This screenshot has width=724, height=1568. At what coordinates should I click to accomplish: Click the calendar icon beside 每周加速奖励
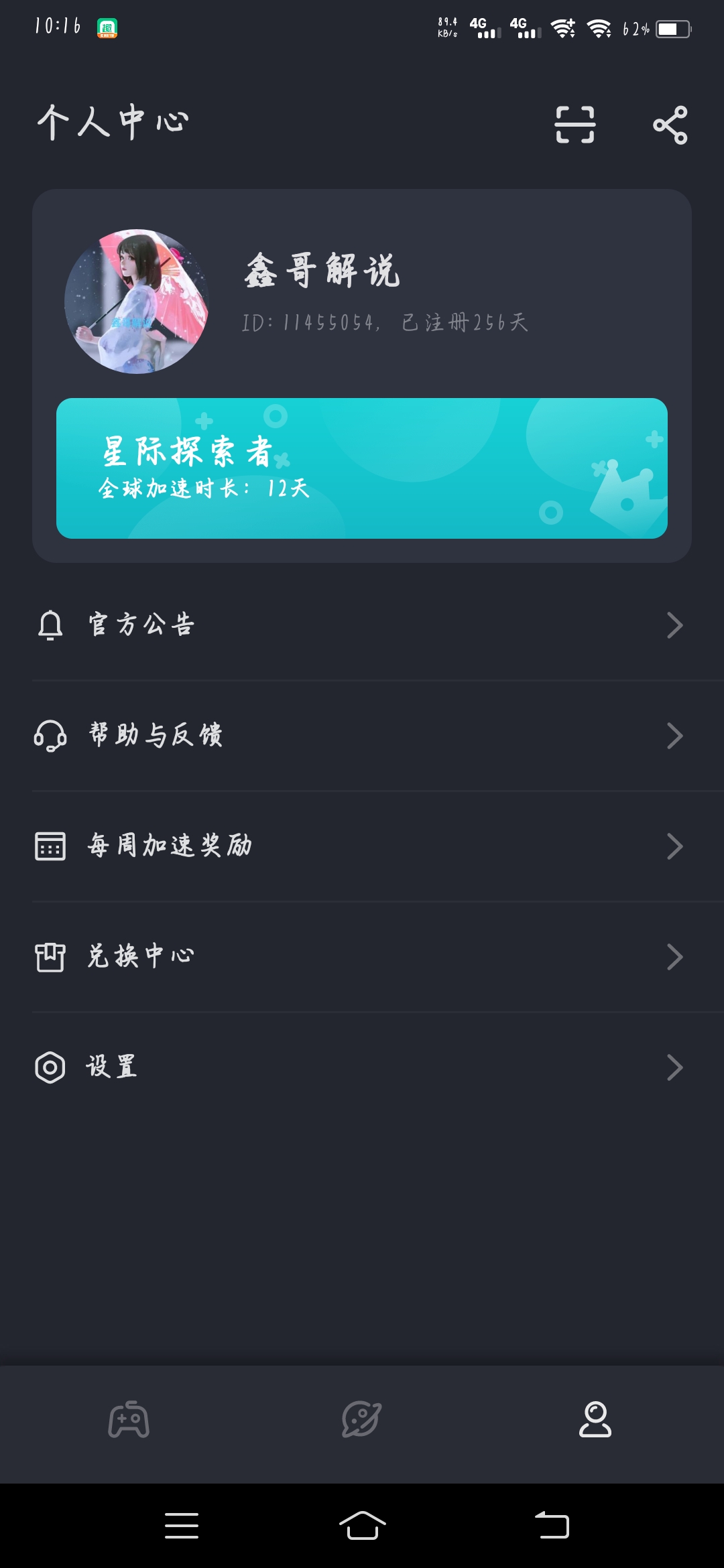50,846
